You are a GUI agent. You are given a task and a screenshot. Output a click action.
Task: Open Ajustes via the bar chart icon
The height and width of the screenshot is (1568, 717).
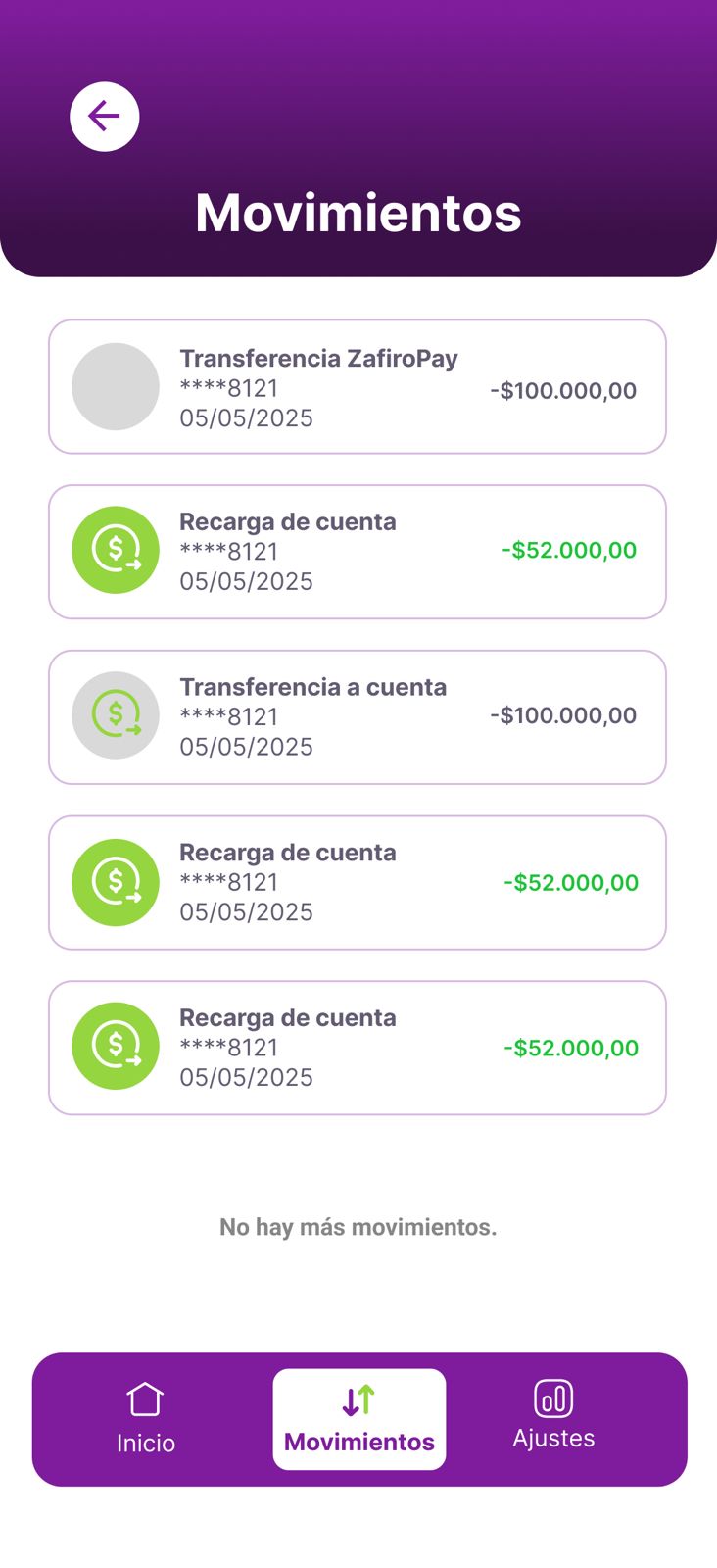click(x=553, y=1399)
